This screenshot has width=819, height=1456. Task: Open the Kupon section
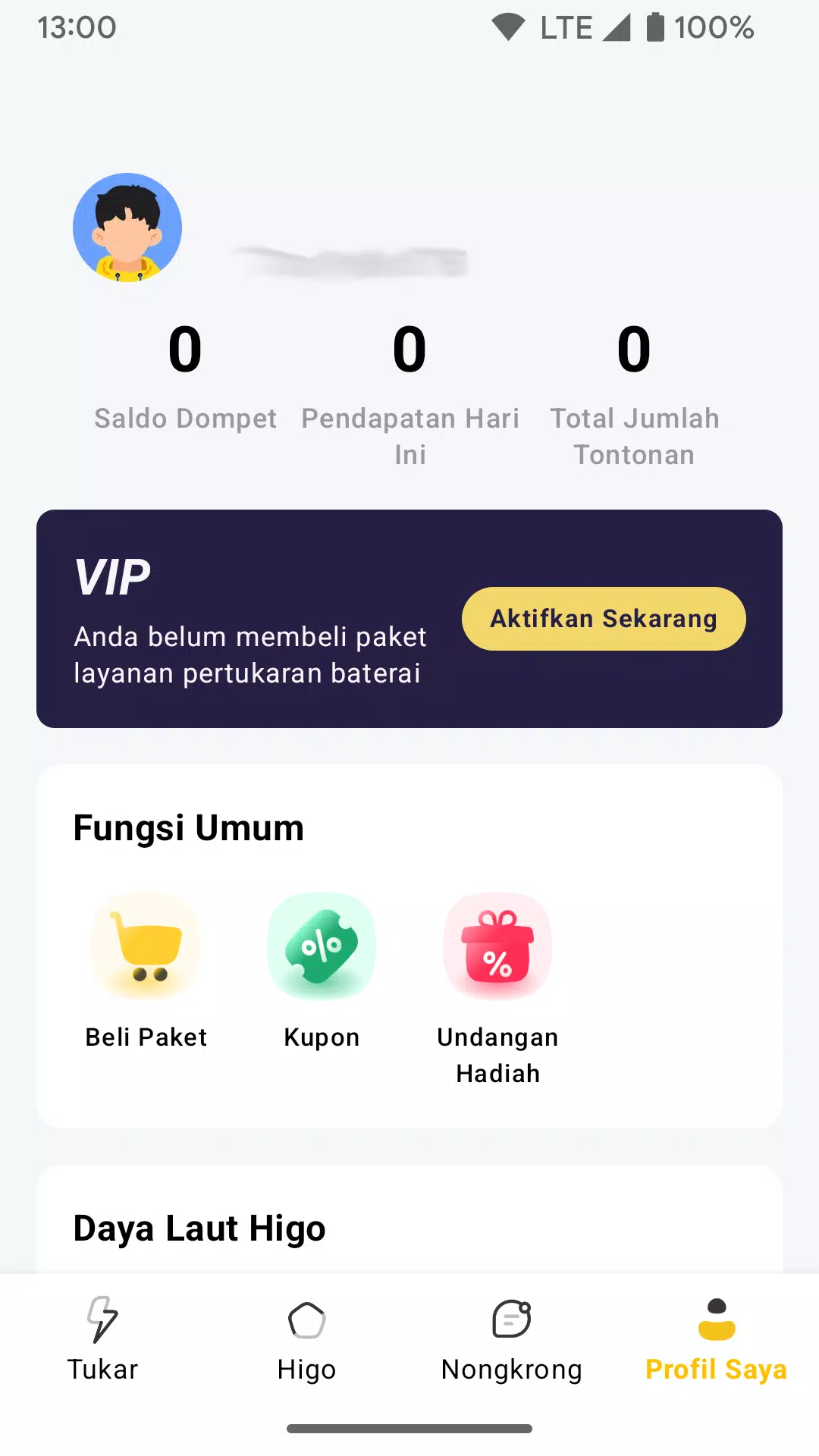point(322,971)
